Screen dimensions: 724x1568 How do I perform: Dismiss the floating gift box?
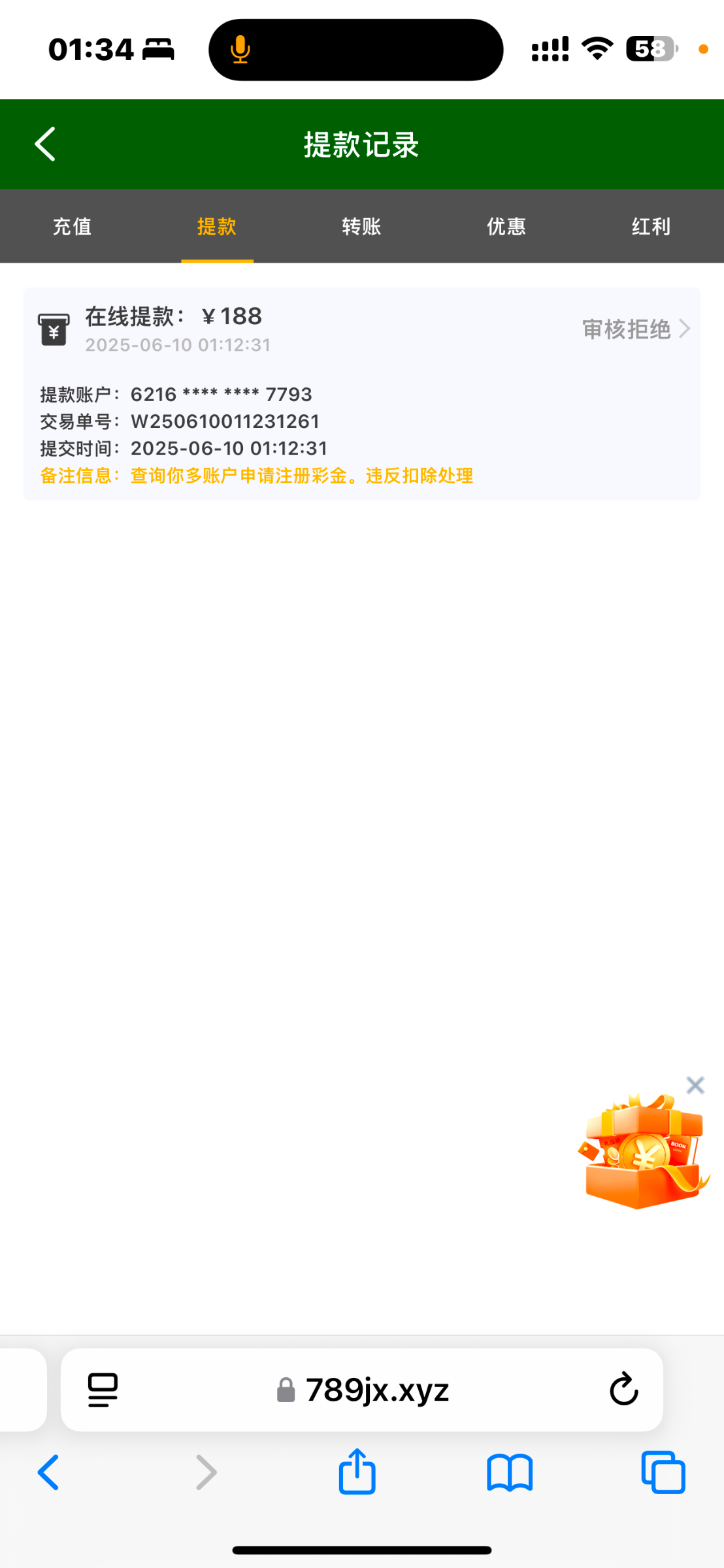pyautogui.click(x=695, y=1085)
